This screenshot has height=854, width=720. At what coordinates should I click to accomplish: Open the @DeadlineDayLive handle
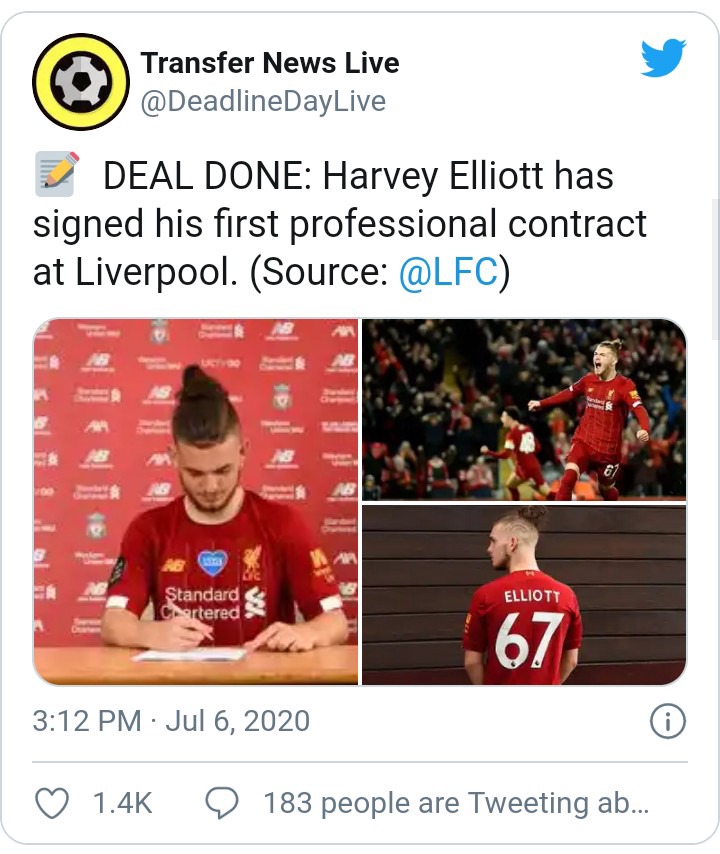(263, 103)
